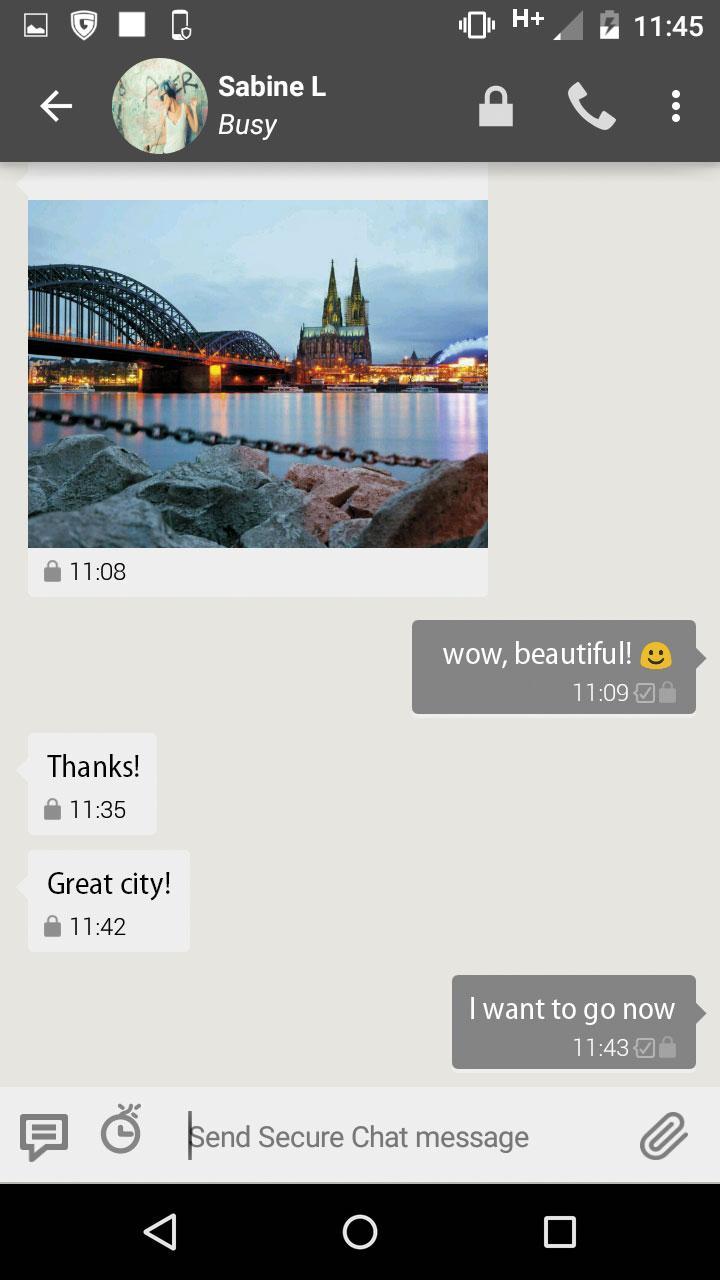720x1280 pixels.
Task: Open the bridge and cathedral photo
Action: pyautogui.click(x=258, y=373)
